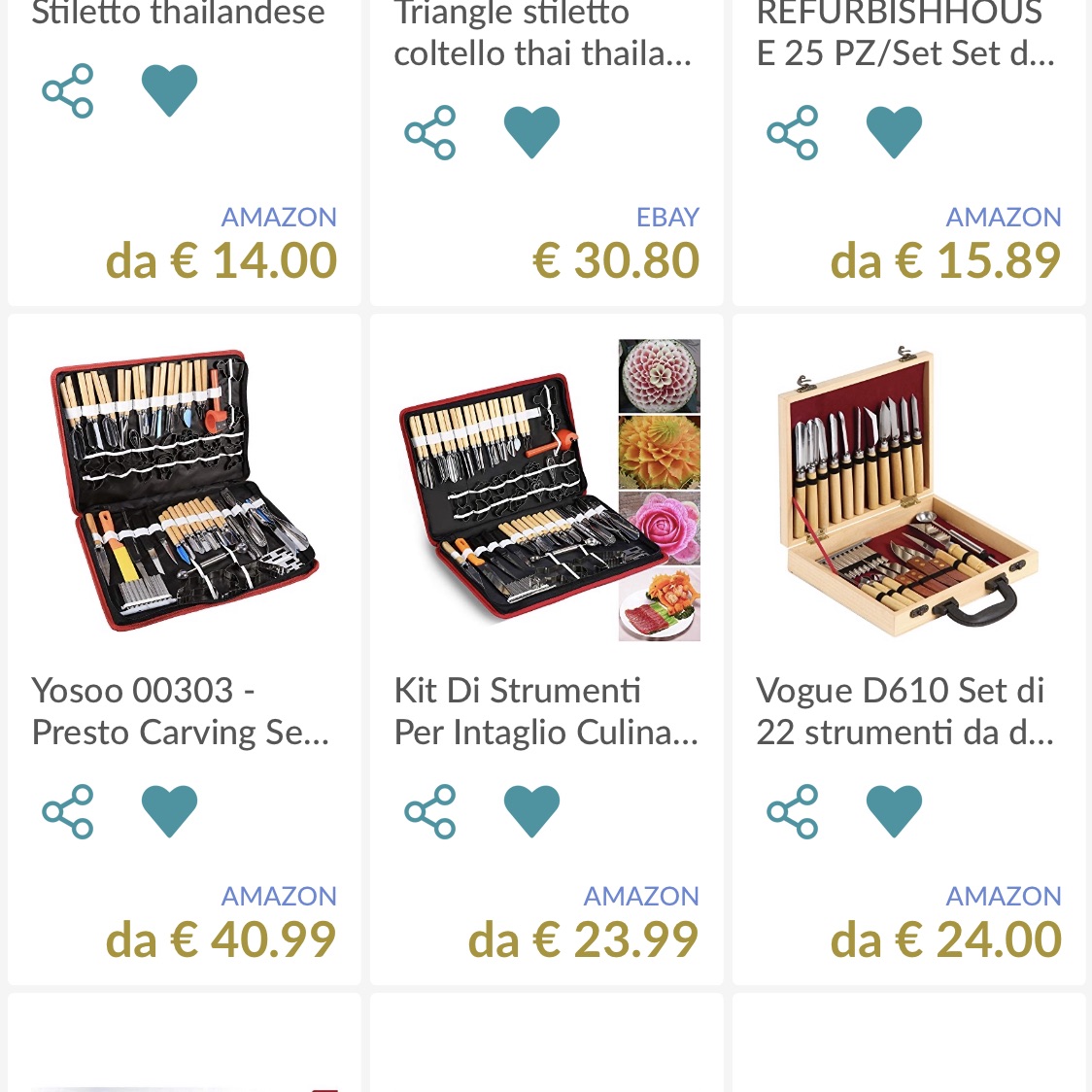1092x1092 pixels.
Task: Add Triangle stiletto coltello to favorites
Action: pyautogui.click(x=531, y=132)
